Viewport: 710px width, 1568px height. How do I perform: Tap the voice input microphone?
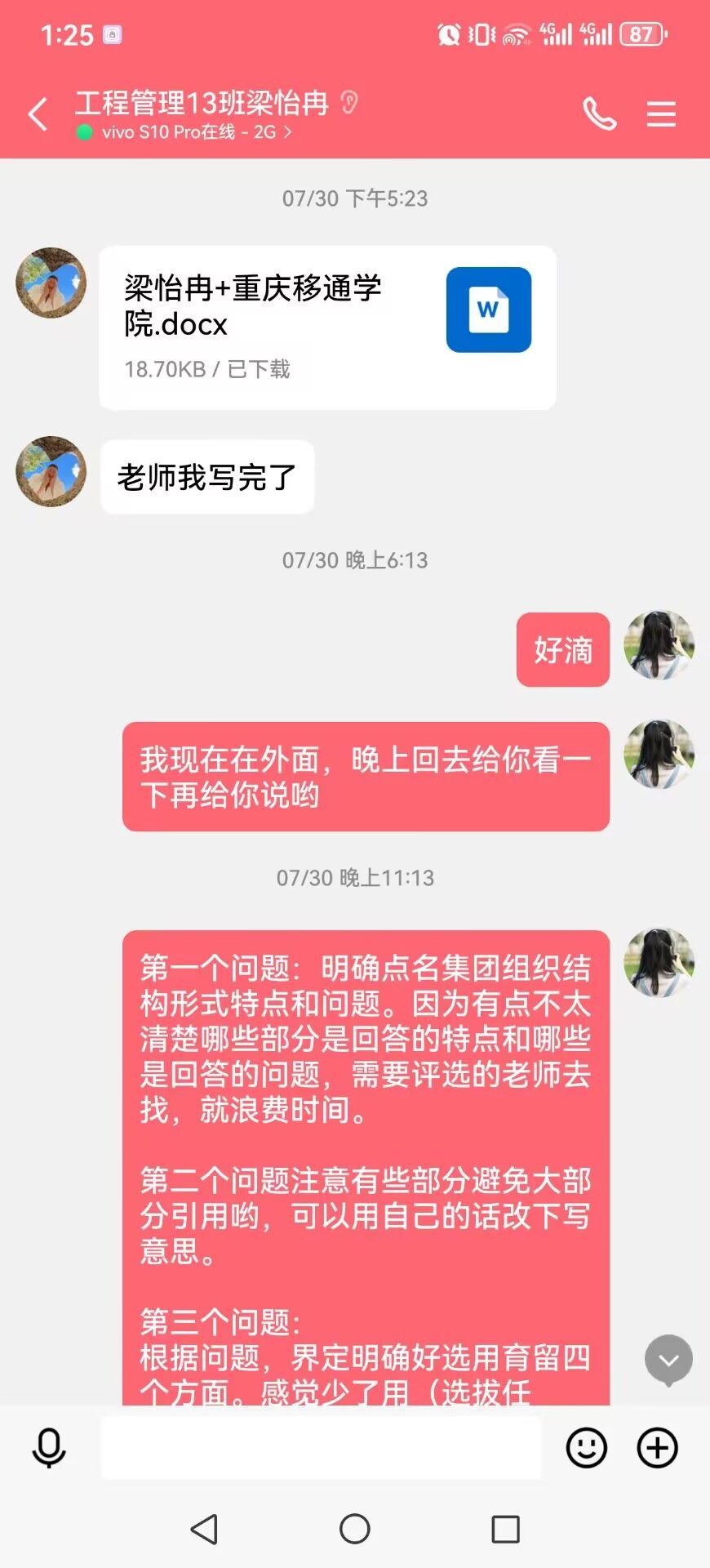49,1448
